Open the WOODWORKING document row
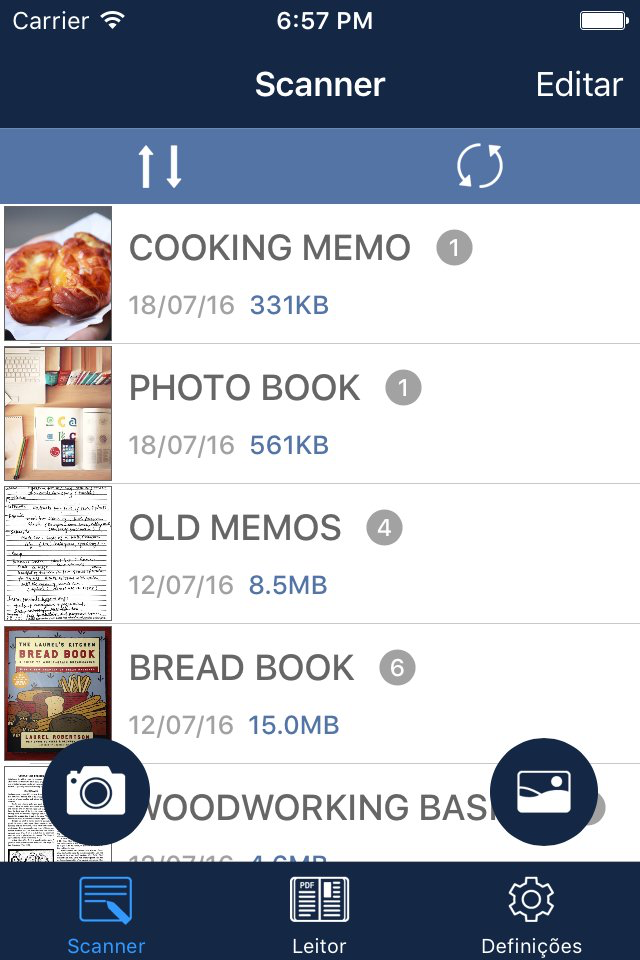 (320, 814)
